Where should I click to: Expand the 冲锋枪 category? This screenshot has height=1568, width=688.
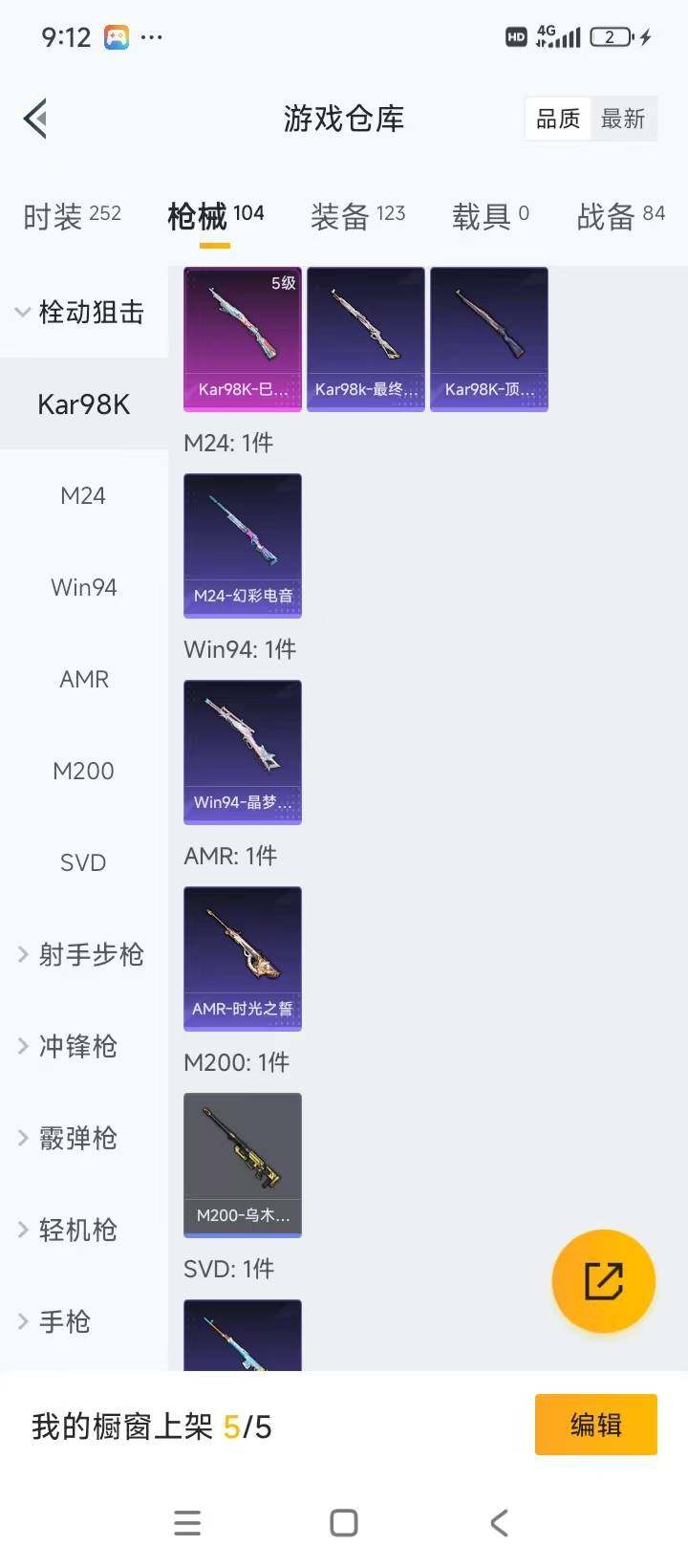[83, 1046]
